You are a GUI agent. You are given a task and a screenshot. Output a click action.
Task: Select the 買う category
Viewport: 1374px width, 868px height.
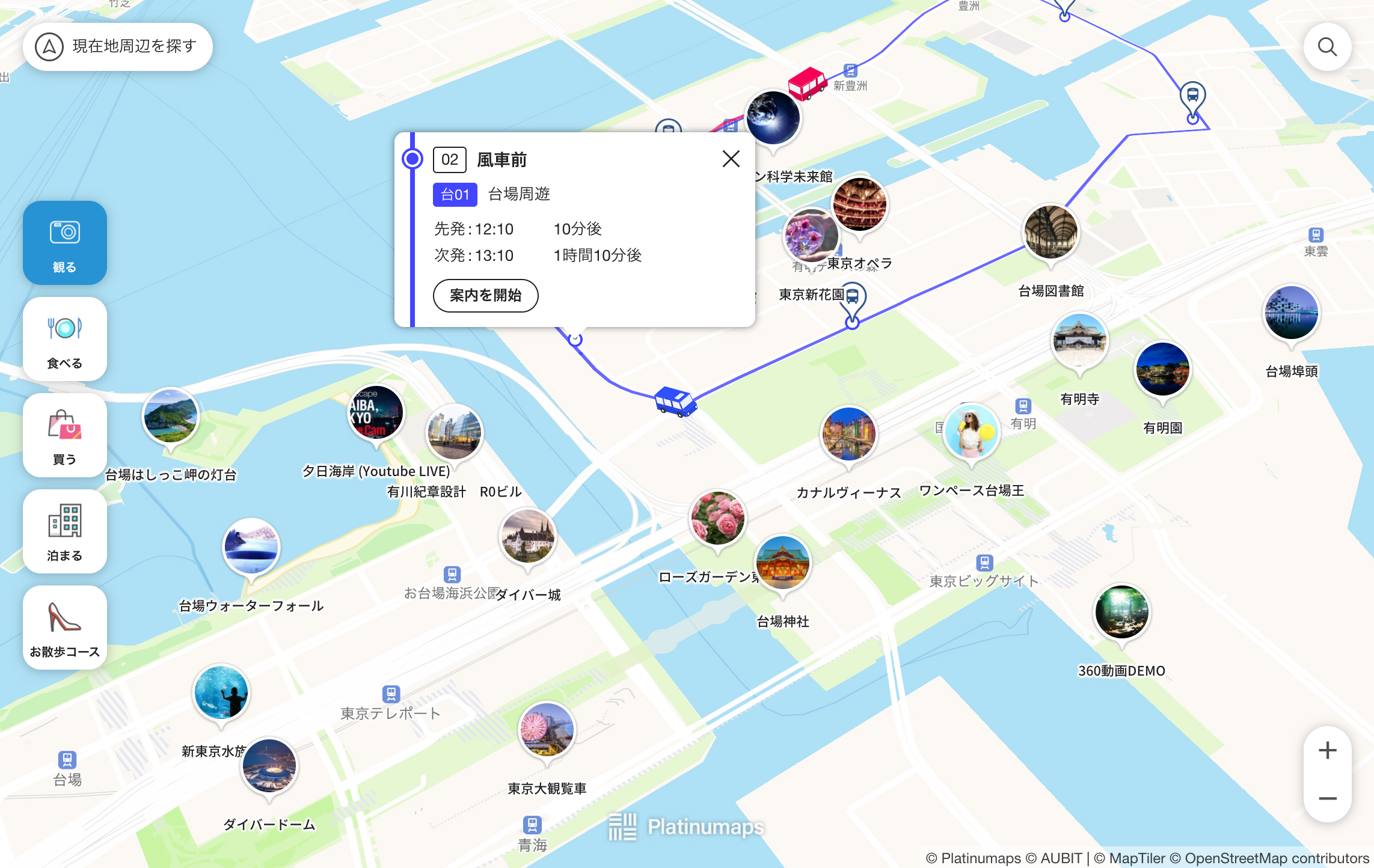coord(65,435)
